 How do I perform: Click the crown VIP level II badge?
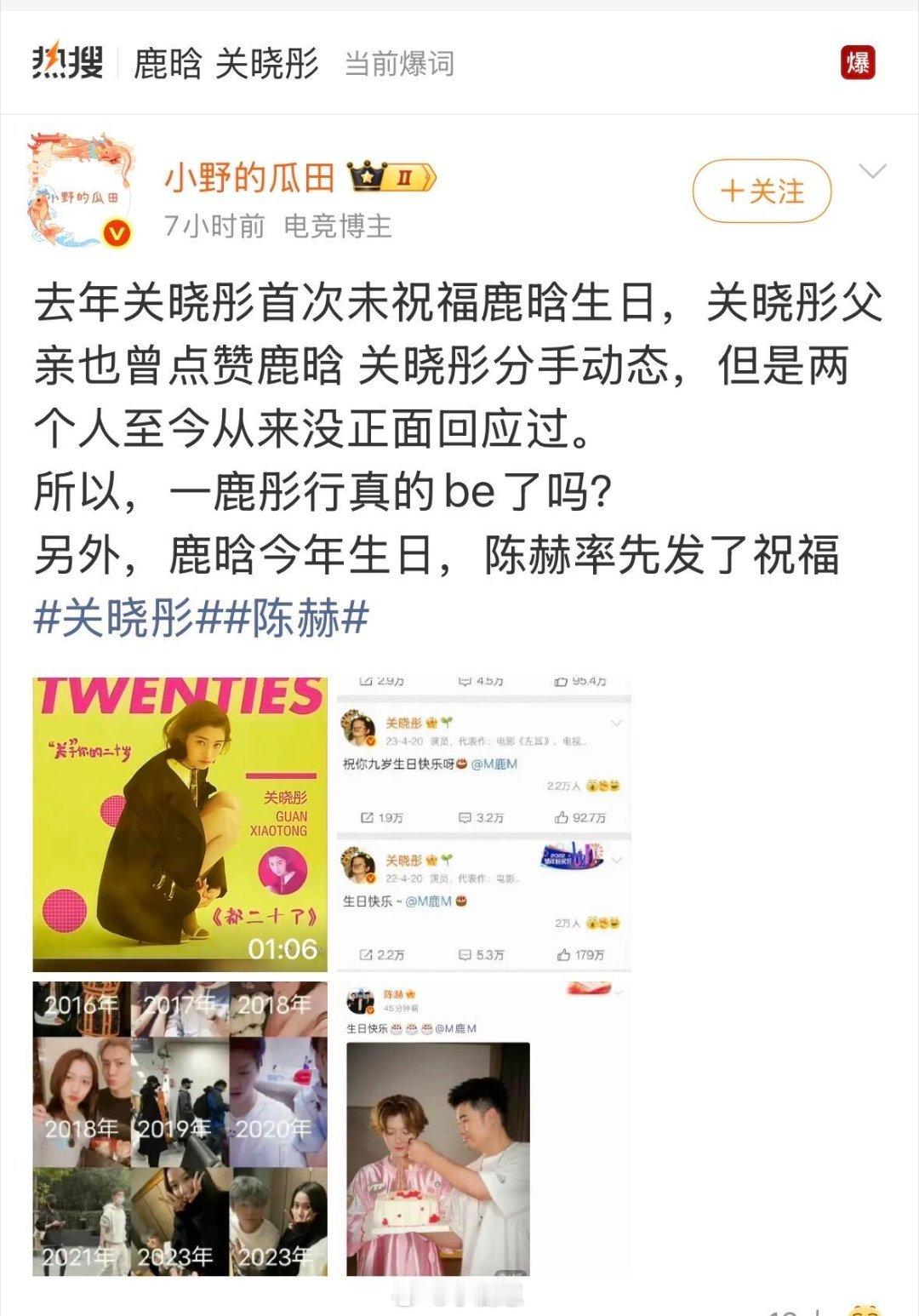[391, 175]
